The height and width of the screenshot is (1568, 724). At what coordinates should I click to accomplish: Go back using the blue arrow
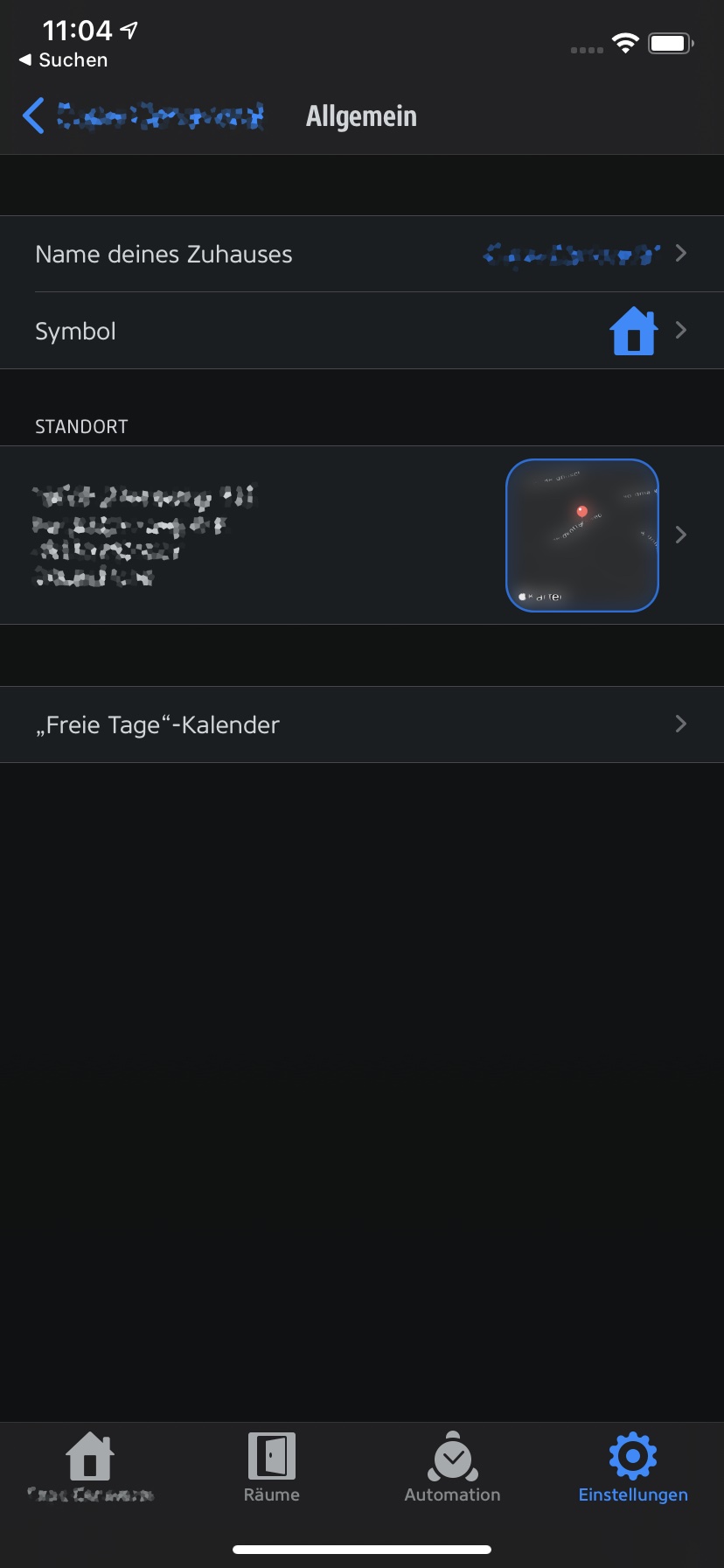[33, 116]
